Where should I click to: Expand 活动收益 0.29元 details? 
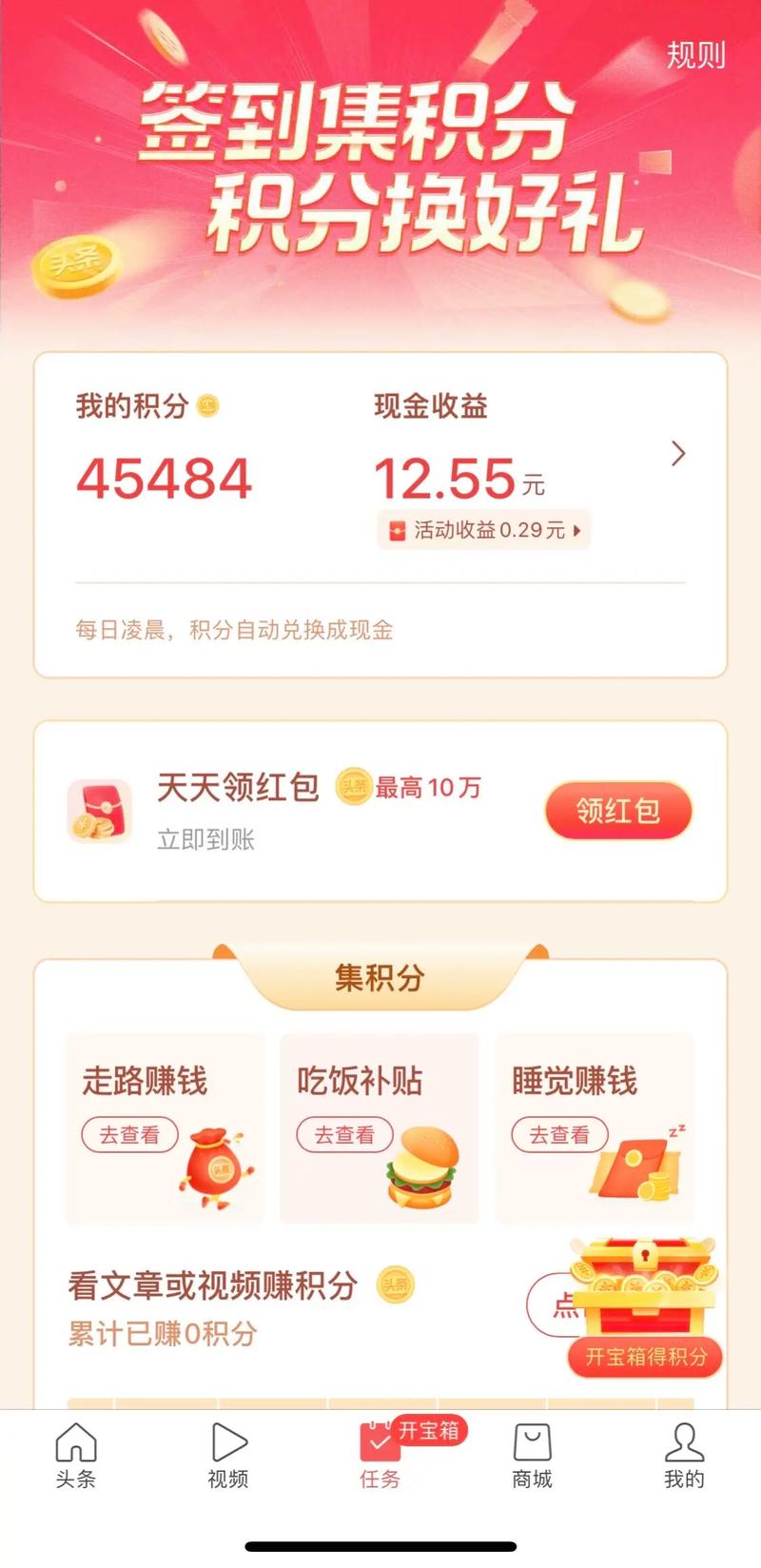coord(482,530)
